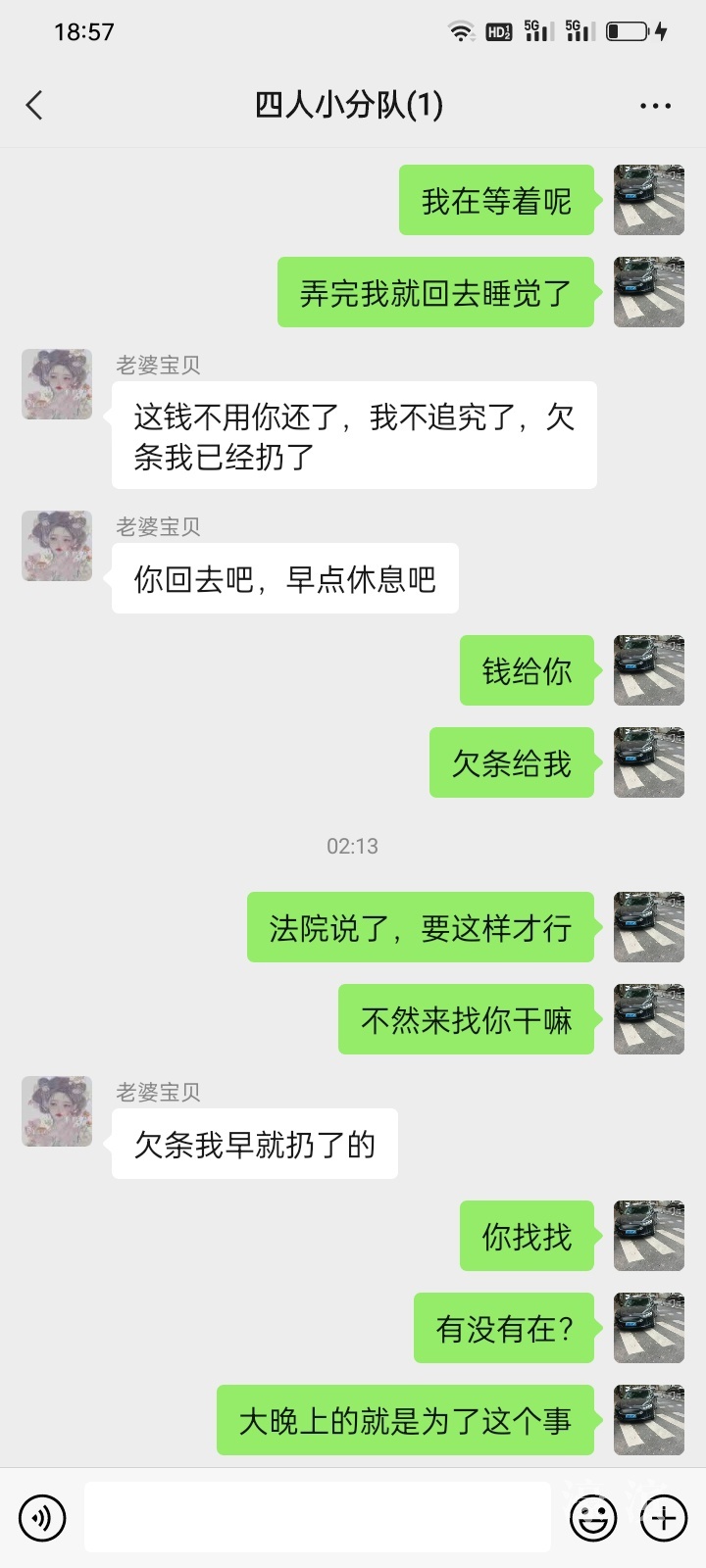This screenshot has width=706, height=1568.
Task: View 老婆宝贝's avatar beside 你回去吧 message
Action: pyautogui.click(x=57, y=546)
